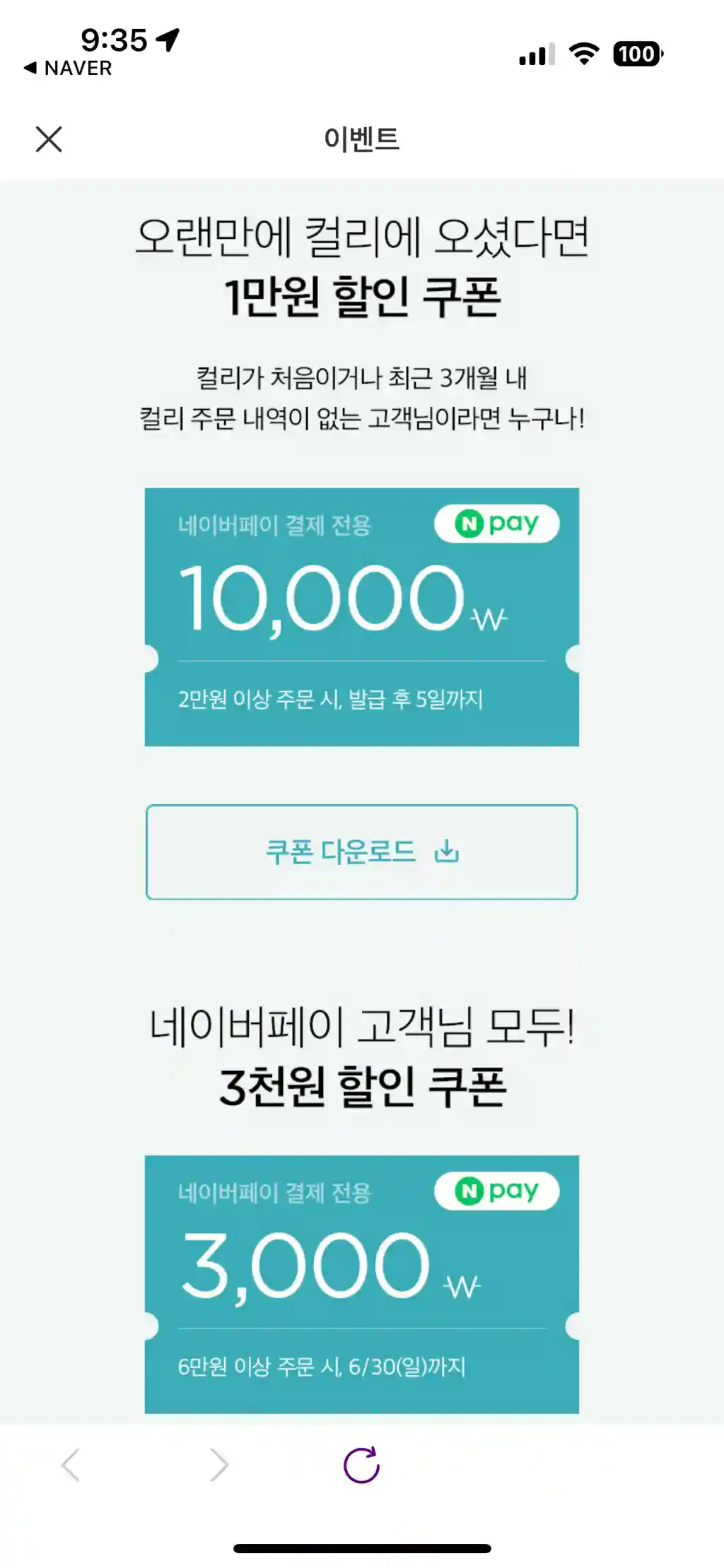Screen dimensions: 724x1568
Task: Tap the 쿠폰 다운로드 button
Action: pos(361,851)
